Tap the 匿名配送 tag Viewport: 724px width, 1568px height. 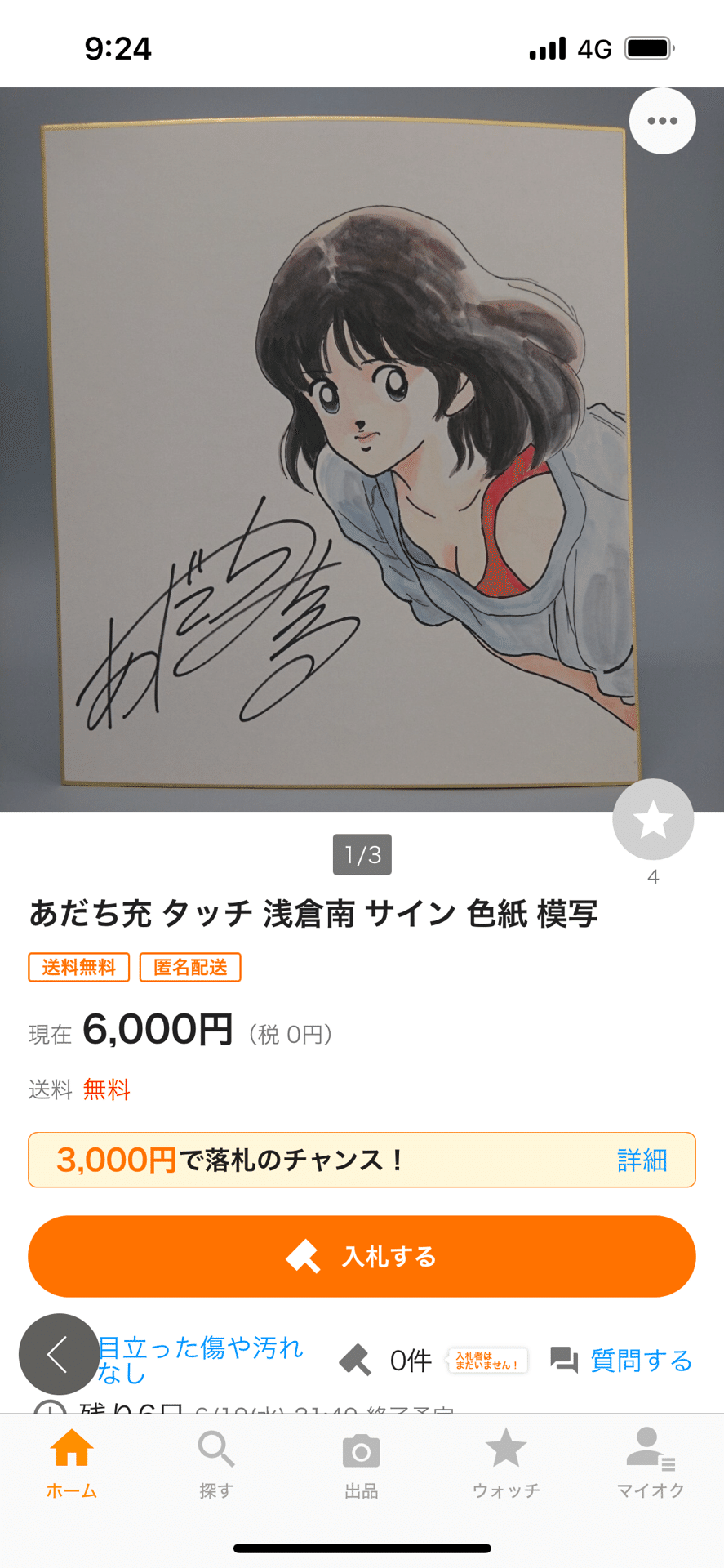click(189, 967)
